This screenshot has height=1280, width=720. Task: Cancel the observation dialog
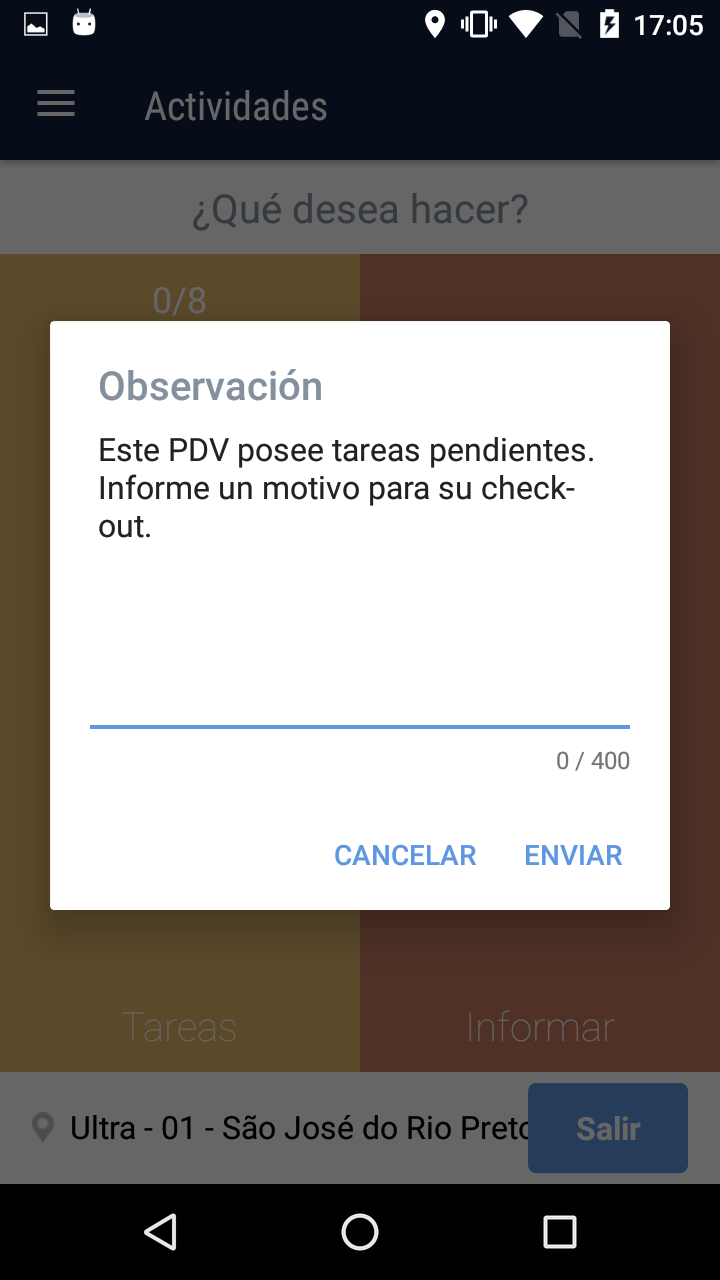coord(405,855)
